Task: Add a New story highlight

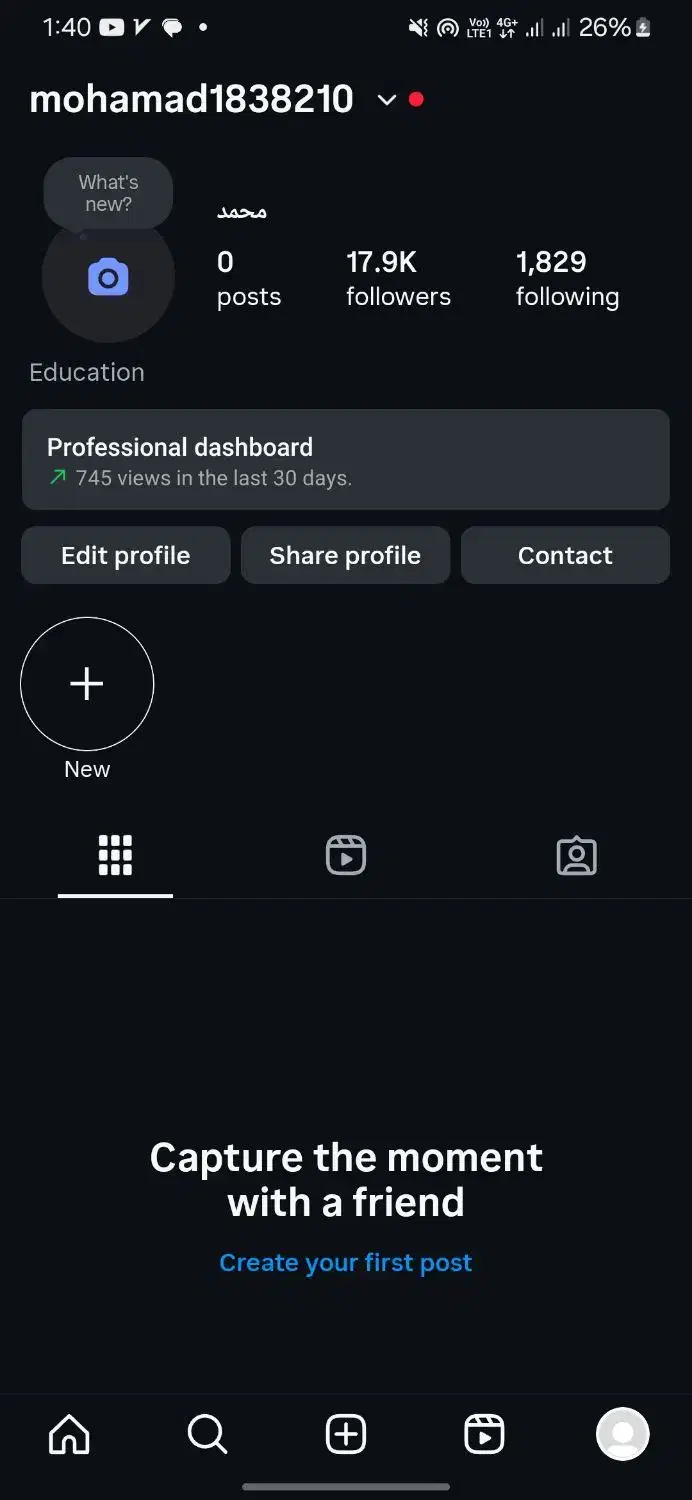Action: point(87,684)
